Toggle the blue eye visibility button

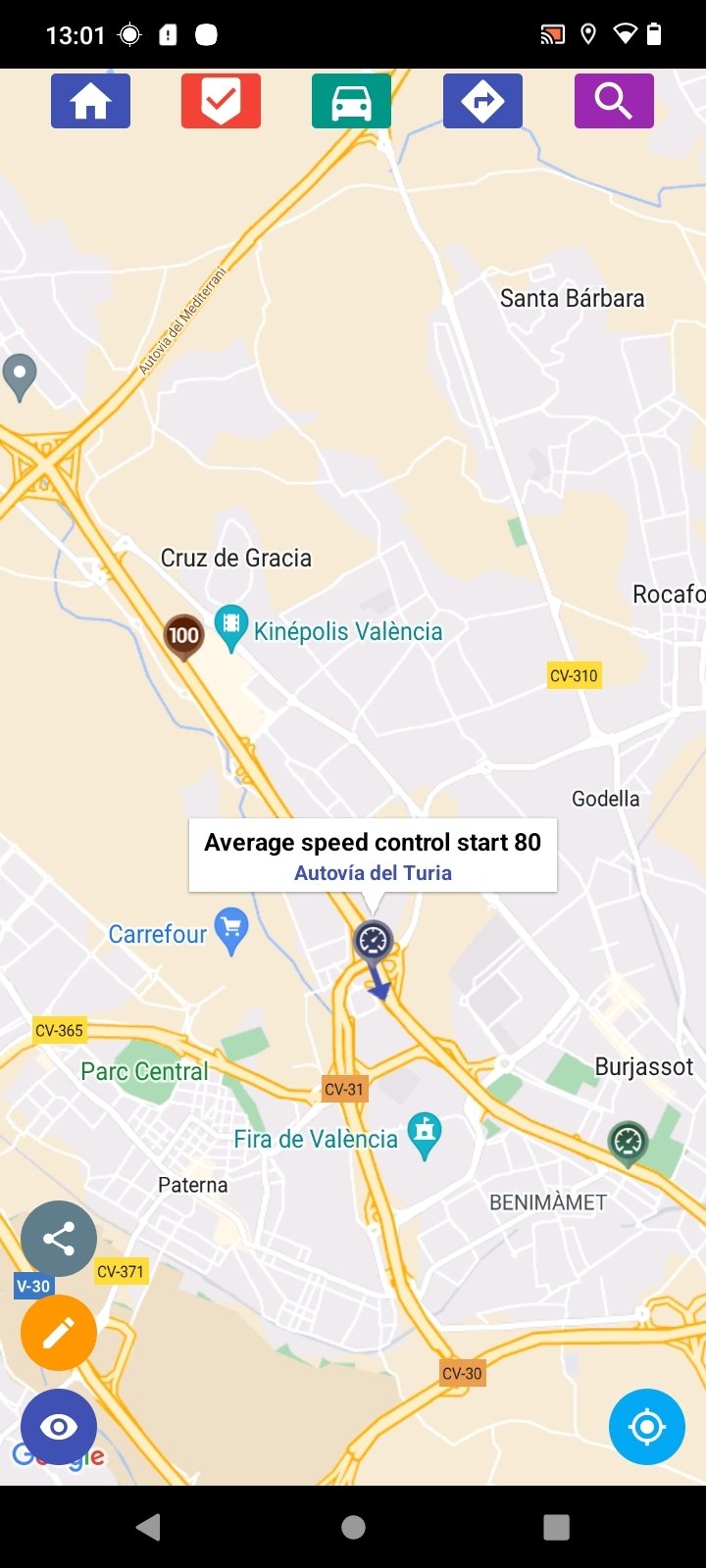tap(59, 1427)
